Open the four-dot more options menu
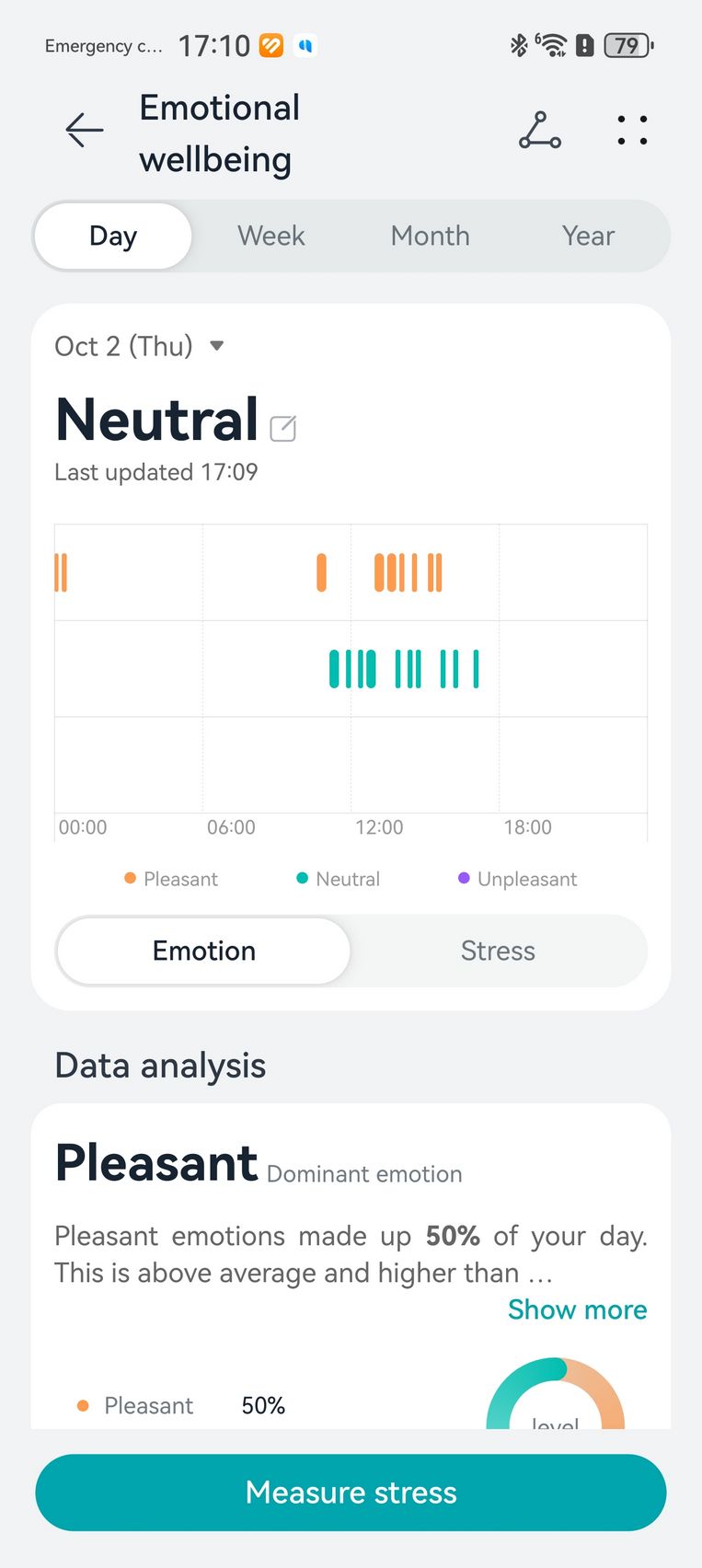 click(x=632, y=131)
